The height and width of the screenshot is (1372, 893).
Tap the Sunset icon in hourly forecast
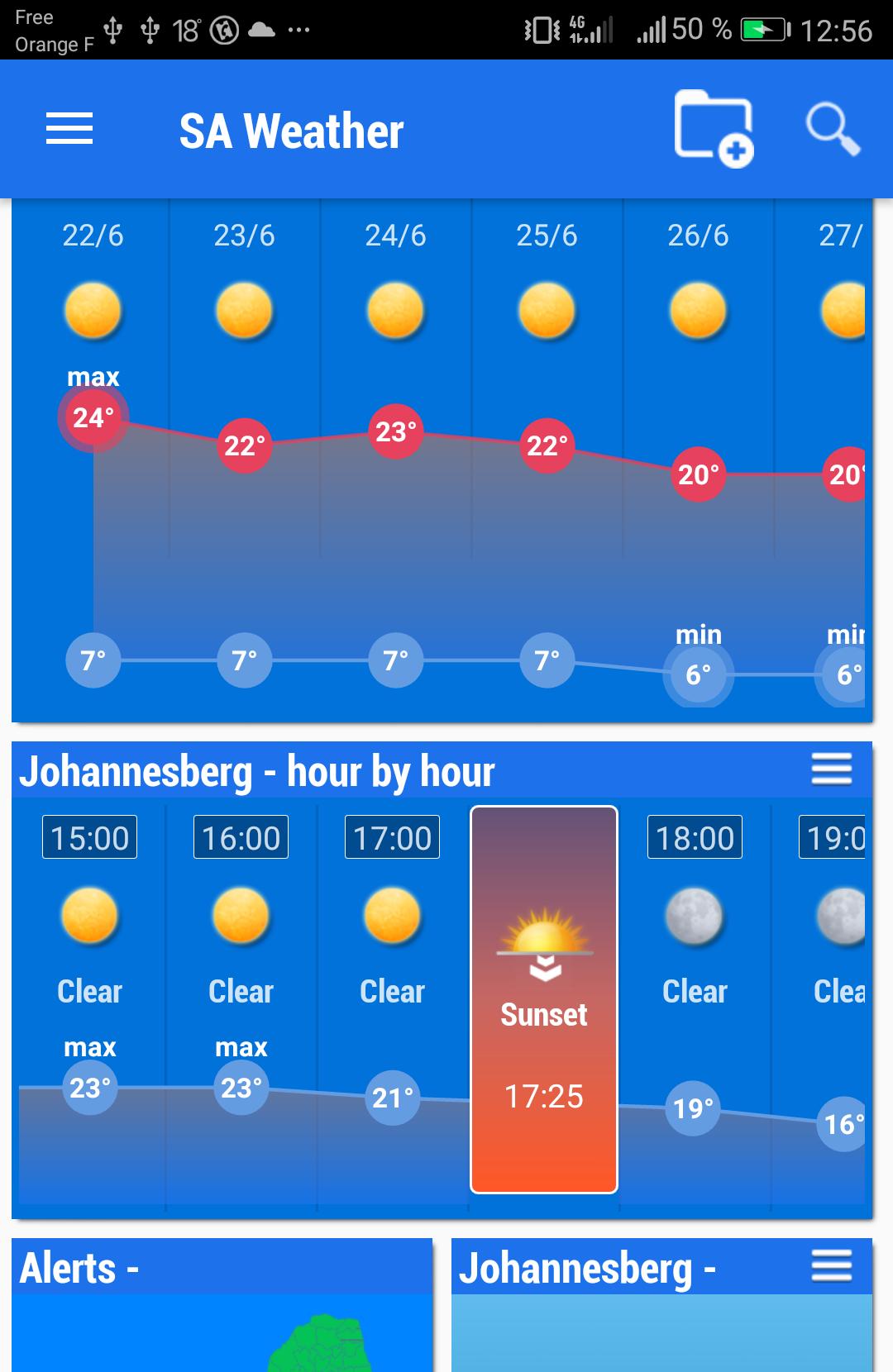(542, 942)
